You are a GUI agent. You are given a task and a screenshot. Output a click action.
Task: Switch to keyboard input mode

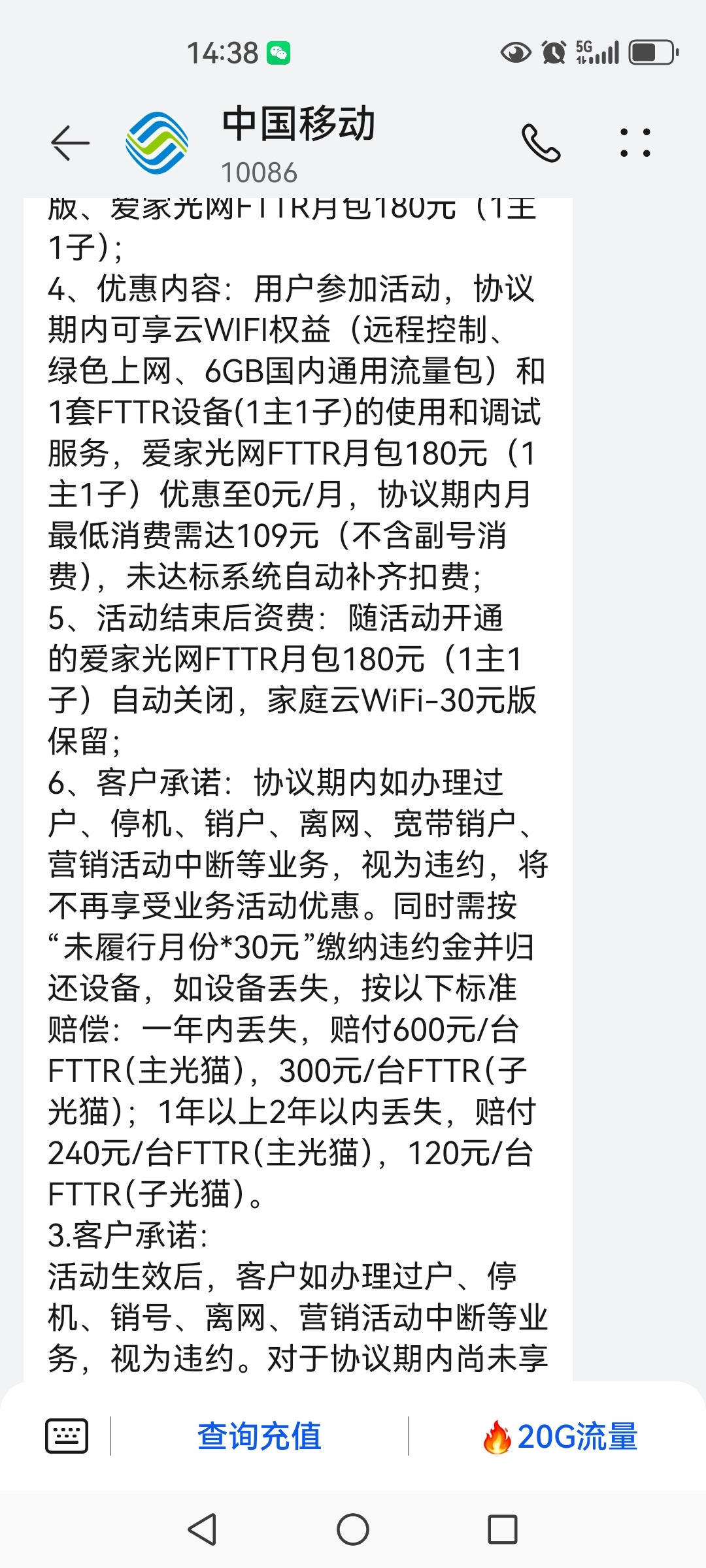(x=67, y=1436)
